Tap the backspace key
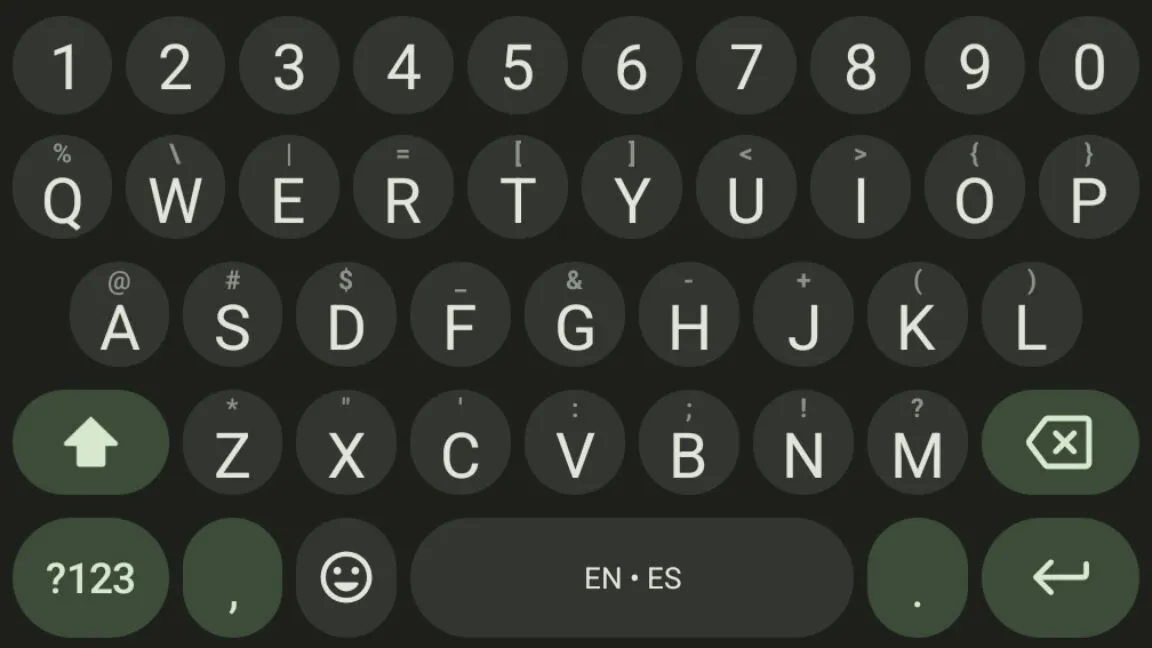 point(1060,443)
